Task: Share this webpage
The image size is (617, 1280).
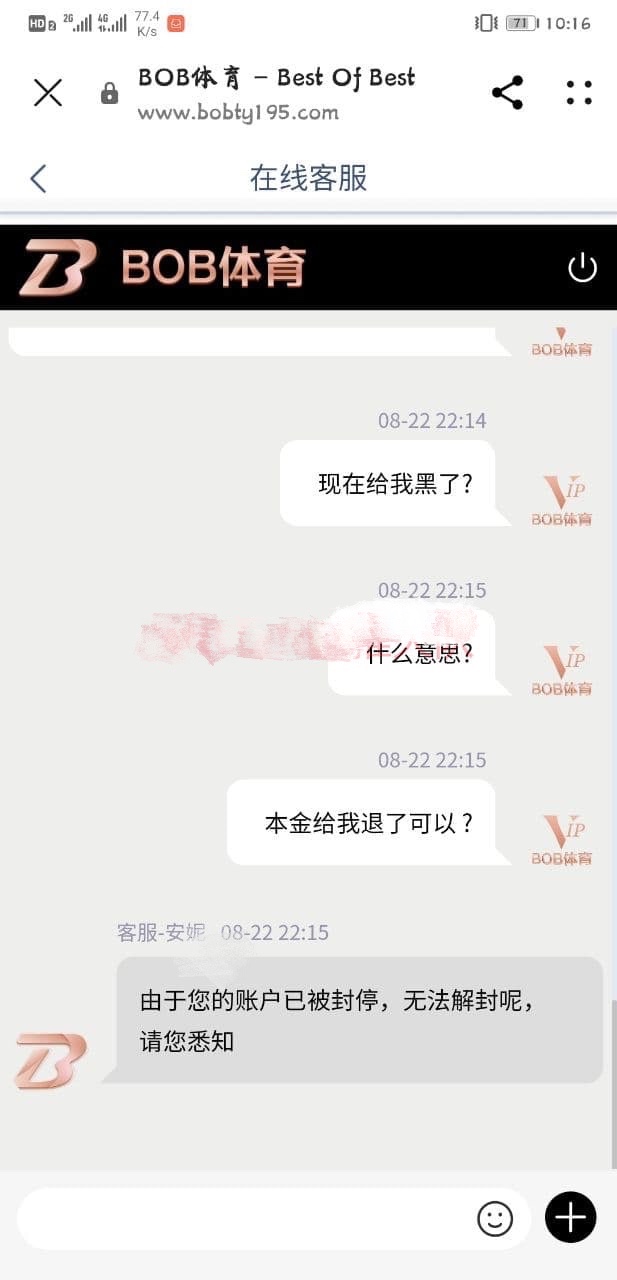Action: 508,93
